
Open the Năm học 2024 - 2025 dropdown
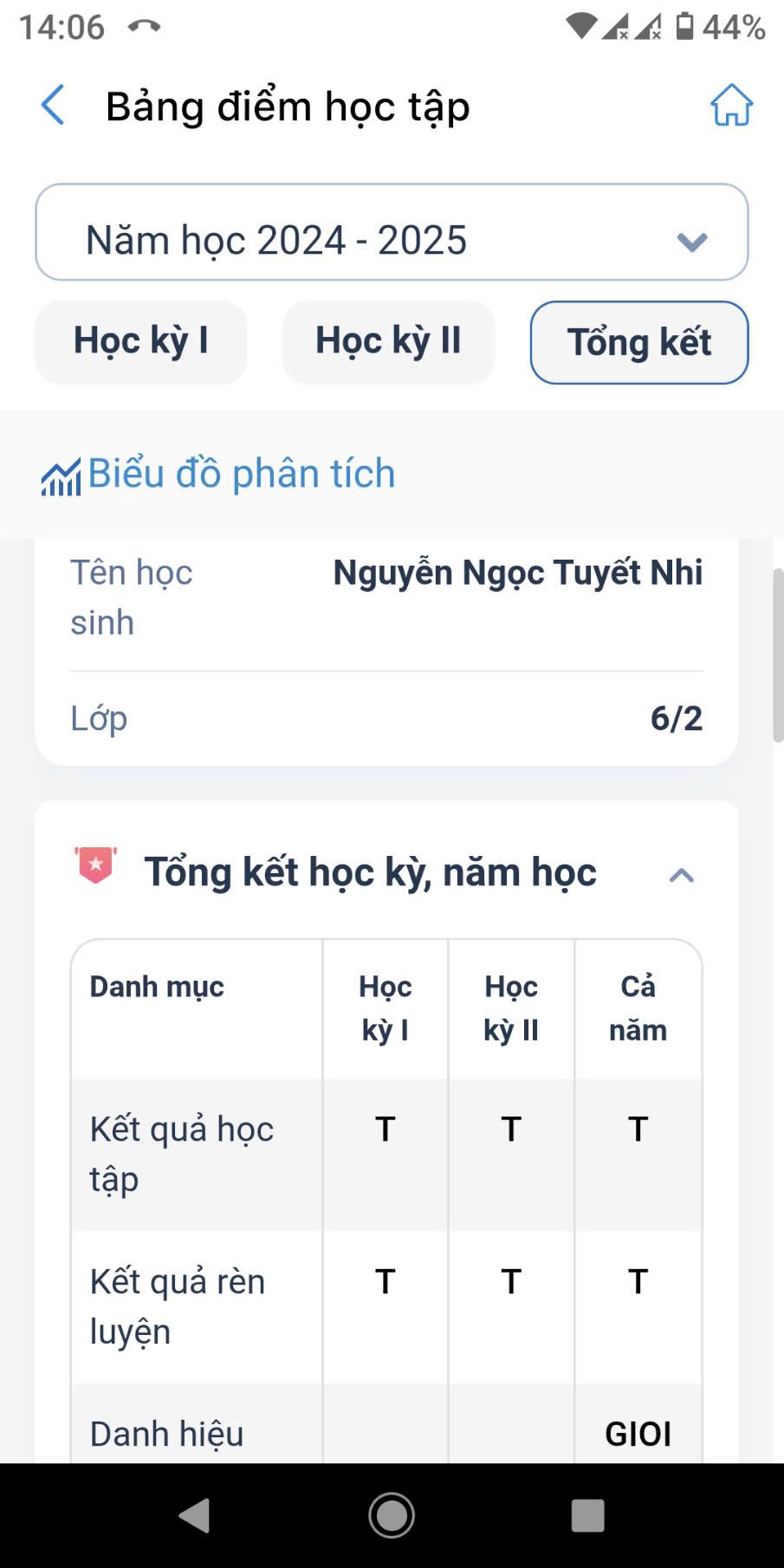tap(392, 232)
